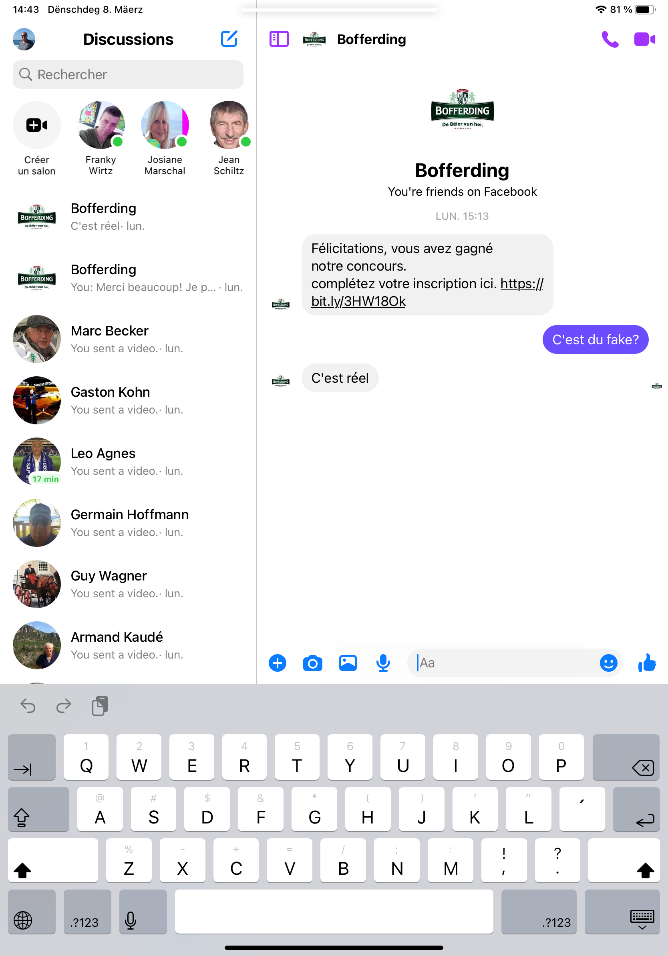Image resolution: width=668 pixels, height=956 pixels.
Task: Start a voice call with Bofferding
Action: pos(609,39)
